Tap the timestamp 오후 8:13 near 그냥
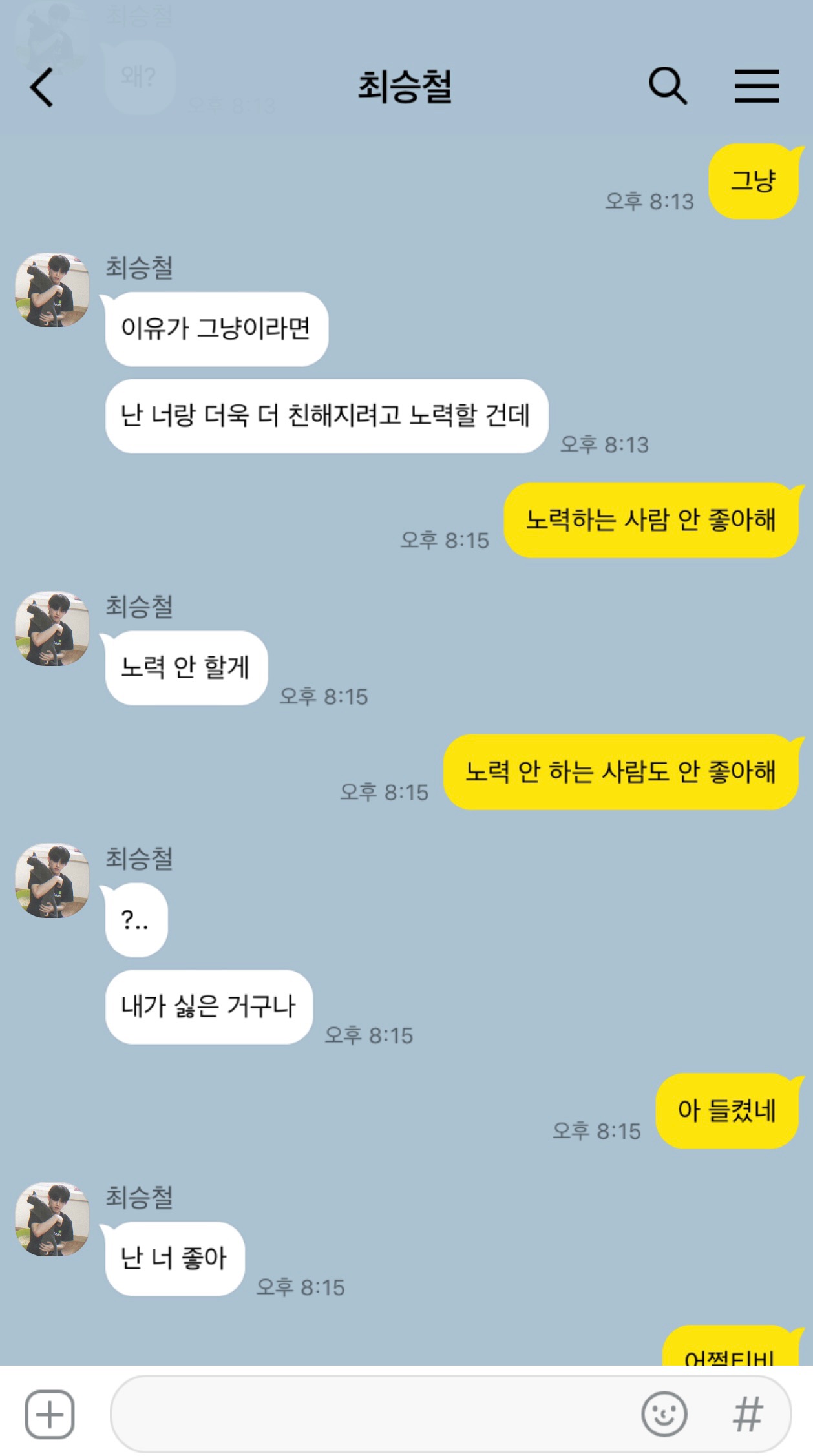 coord(648,202)
